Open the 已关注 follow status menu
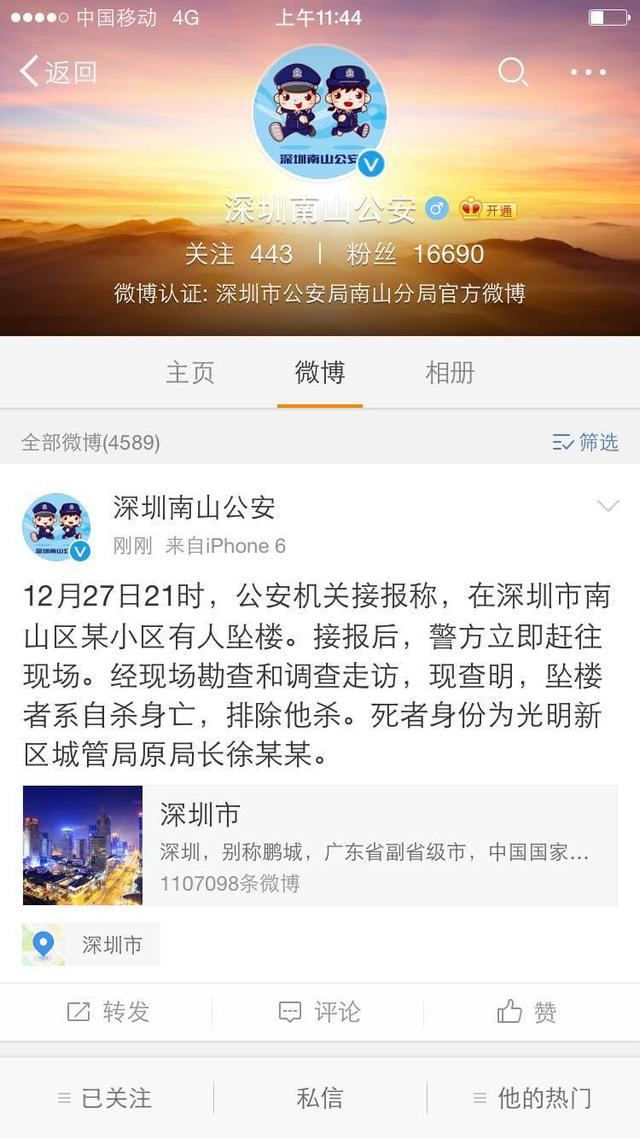640x1138 pixels. click(x=105, y=1098)
